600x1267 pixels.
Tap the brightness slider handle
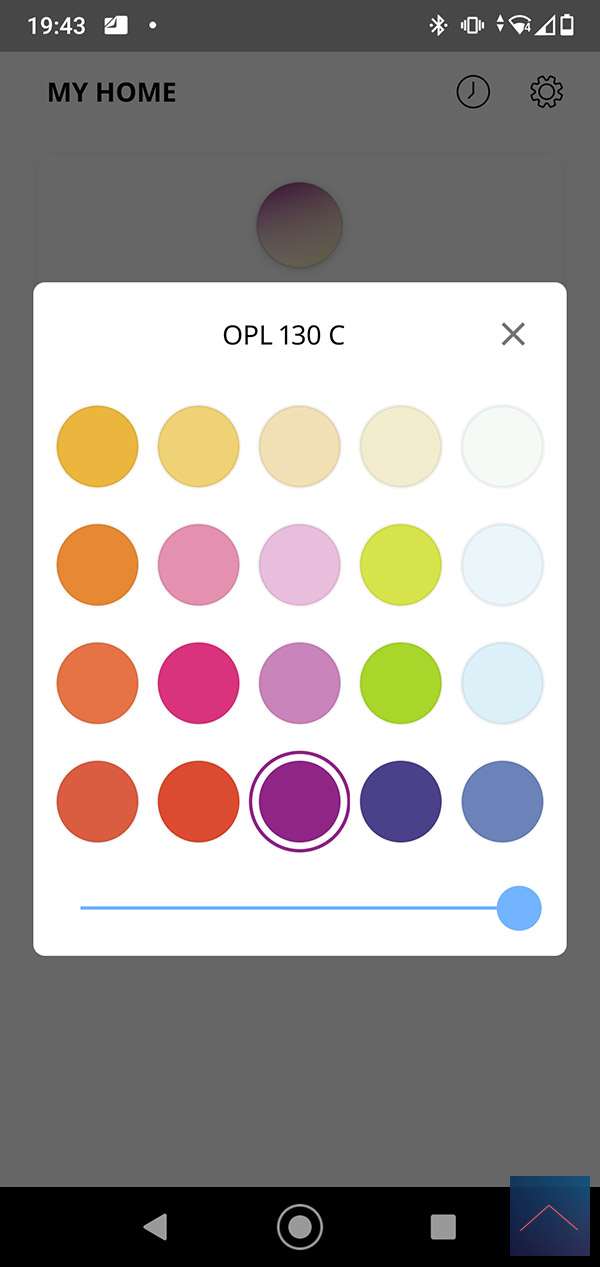click(519, 908)
